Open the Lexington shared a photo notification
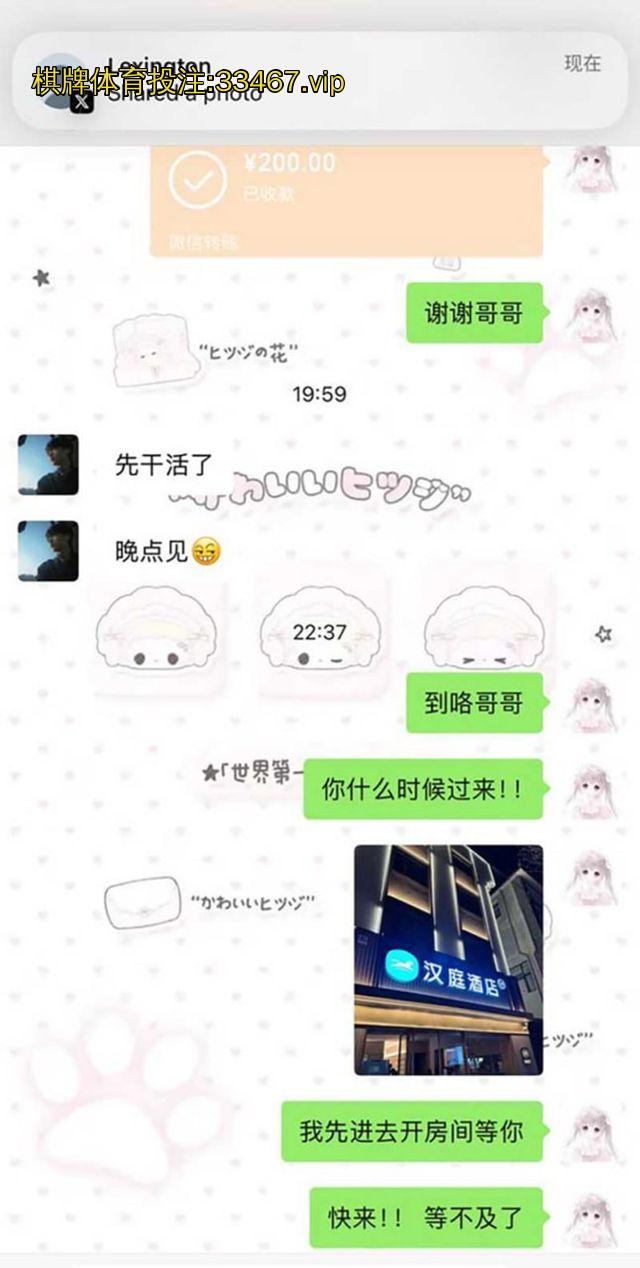The width and height of the screenshot is (640, 1268). [x=320, y=80]
